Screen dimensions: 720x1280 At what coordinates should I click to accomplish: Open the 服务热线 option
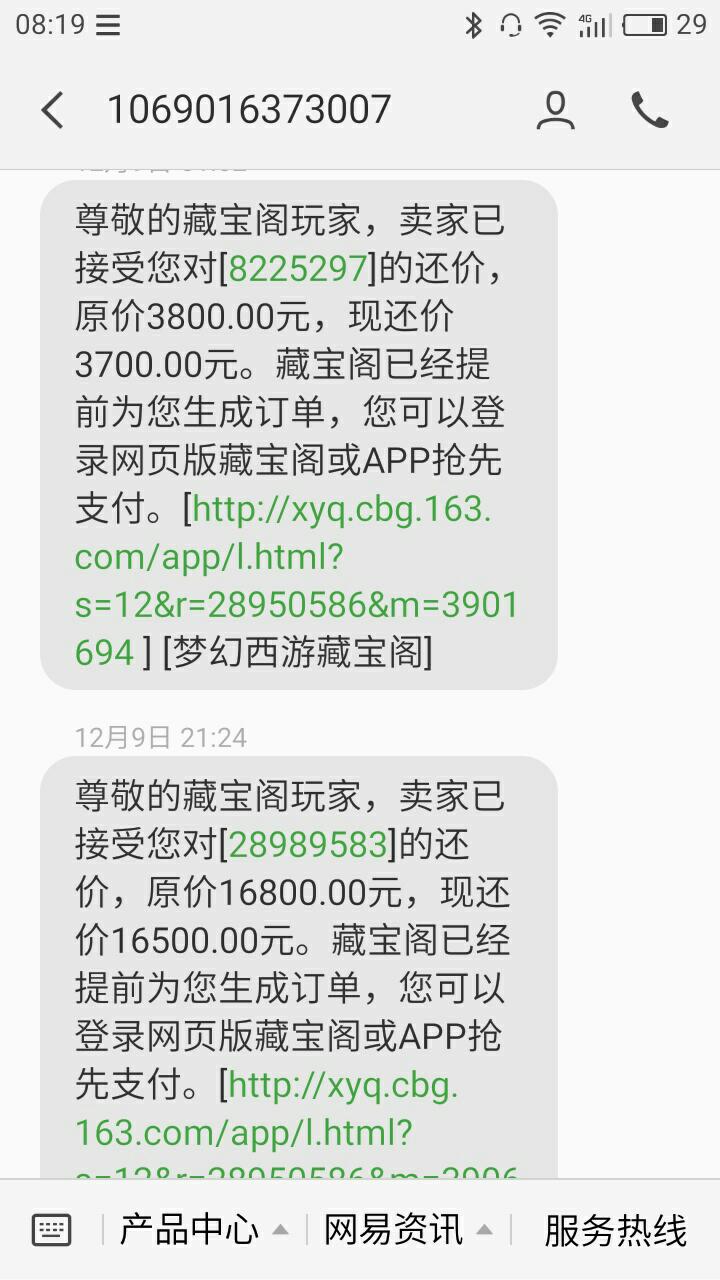coord(616,1229)
